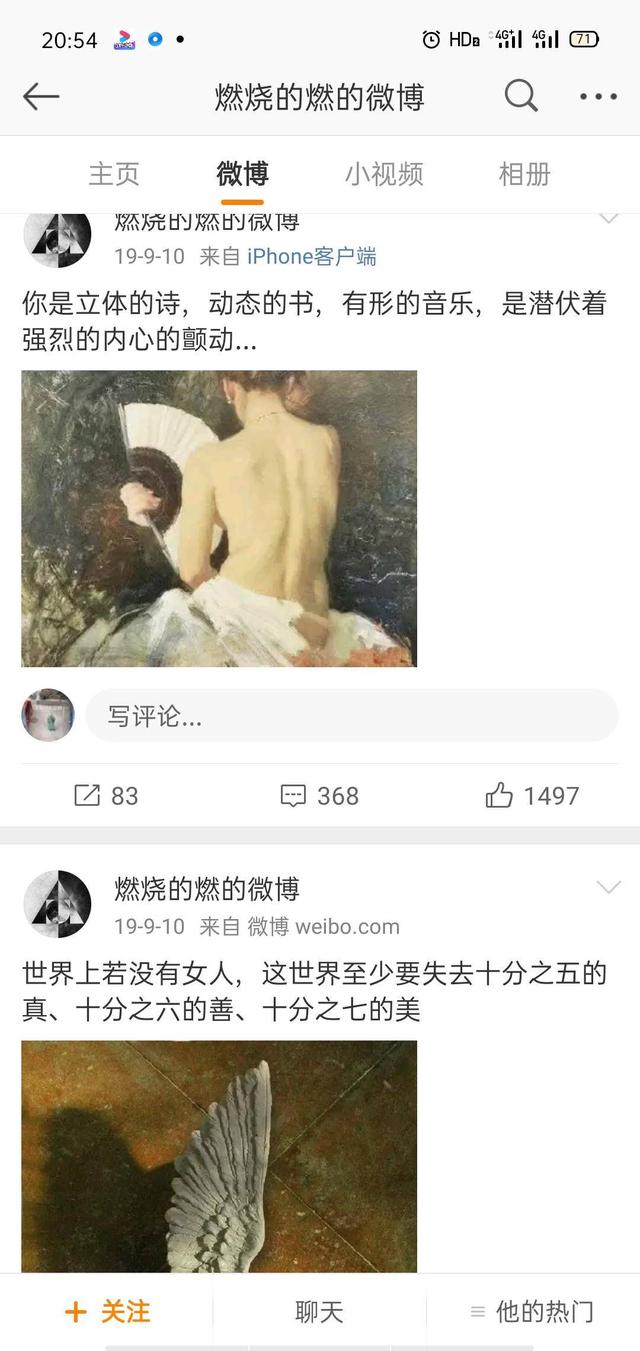Viewport: 640px width, 1351px height.
Task: Select the 微博 tab
Action: click(242, 174)
